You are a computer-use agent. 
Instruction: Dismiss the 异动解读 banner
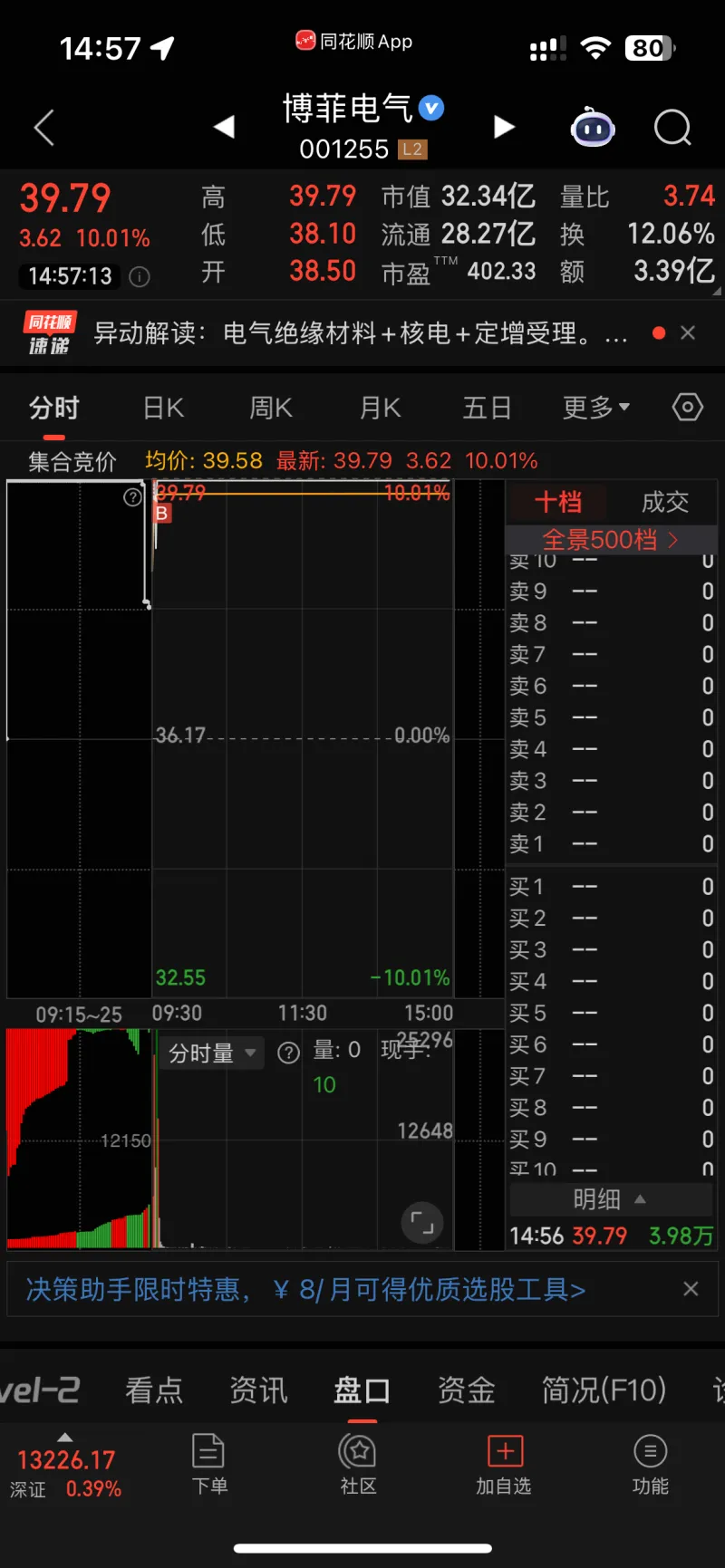688,333
